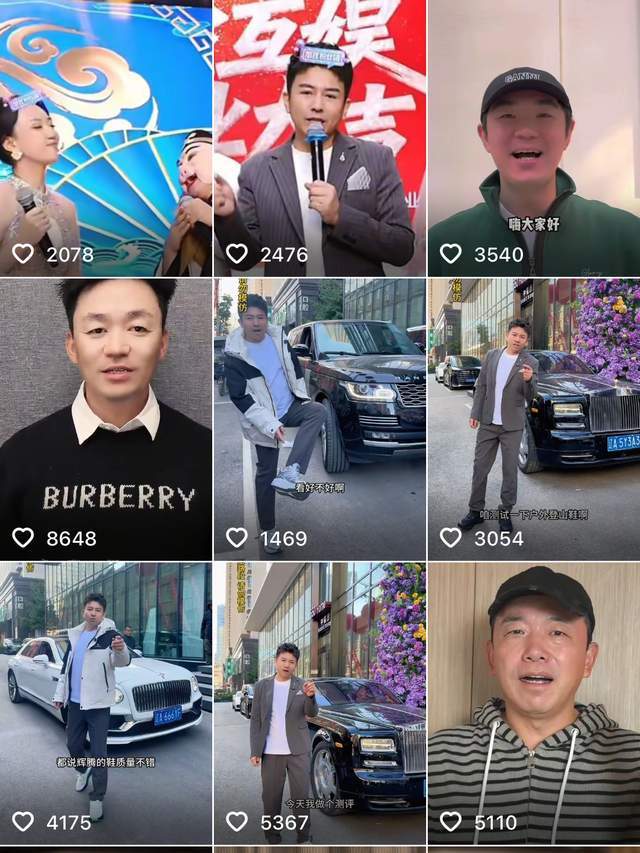Watch the Burberry sweater video, 8648 likes
The width and height of the screenshot is (640, 853).
(x=105, y=418)
